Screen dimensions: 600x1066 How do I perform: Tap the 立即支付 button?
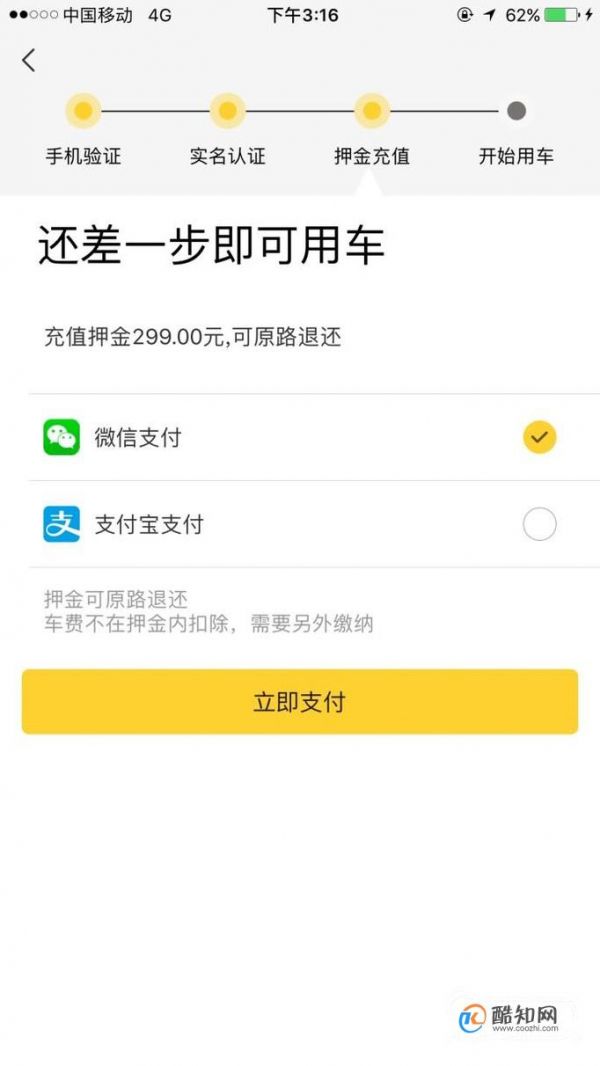[300, 702]
